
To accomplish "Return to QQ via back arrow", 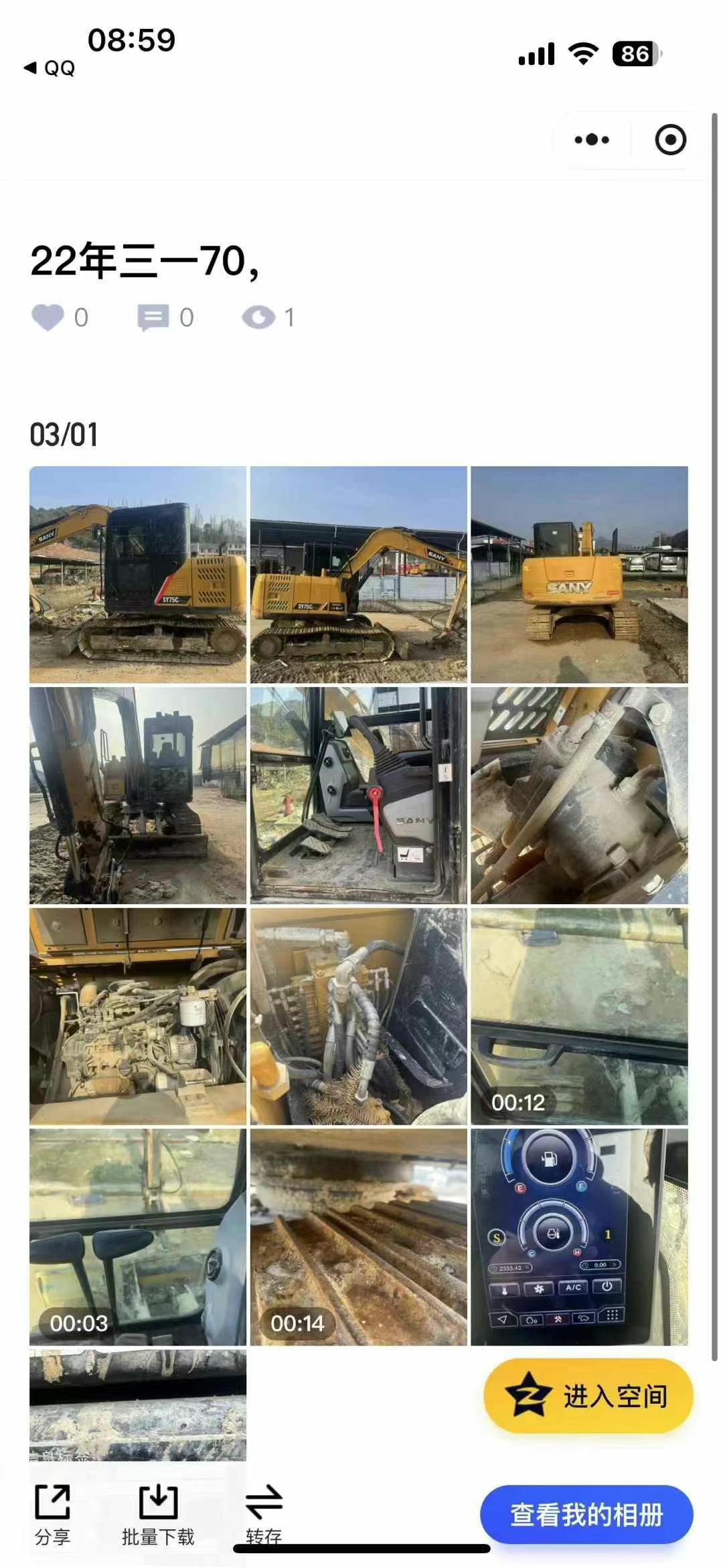I will pyautogui.click(x=48, y=68).
